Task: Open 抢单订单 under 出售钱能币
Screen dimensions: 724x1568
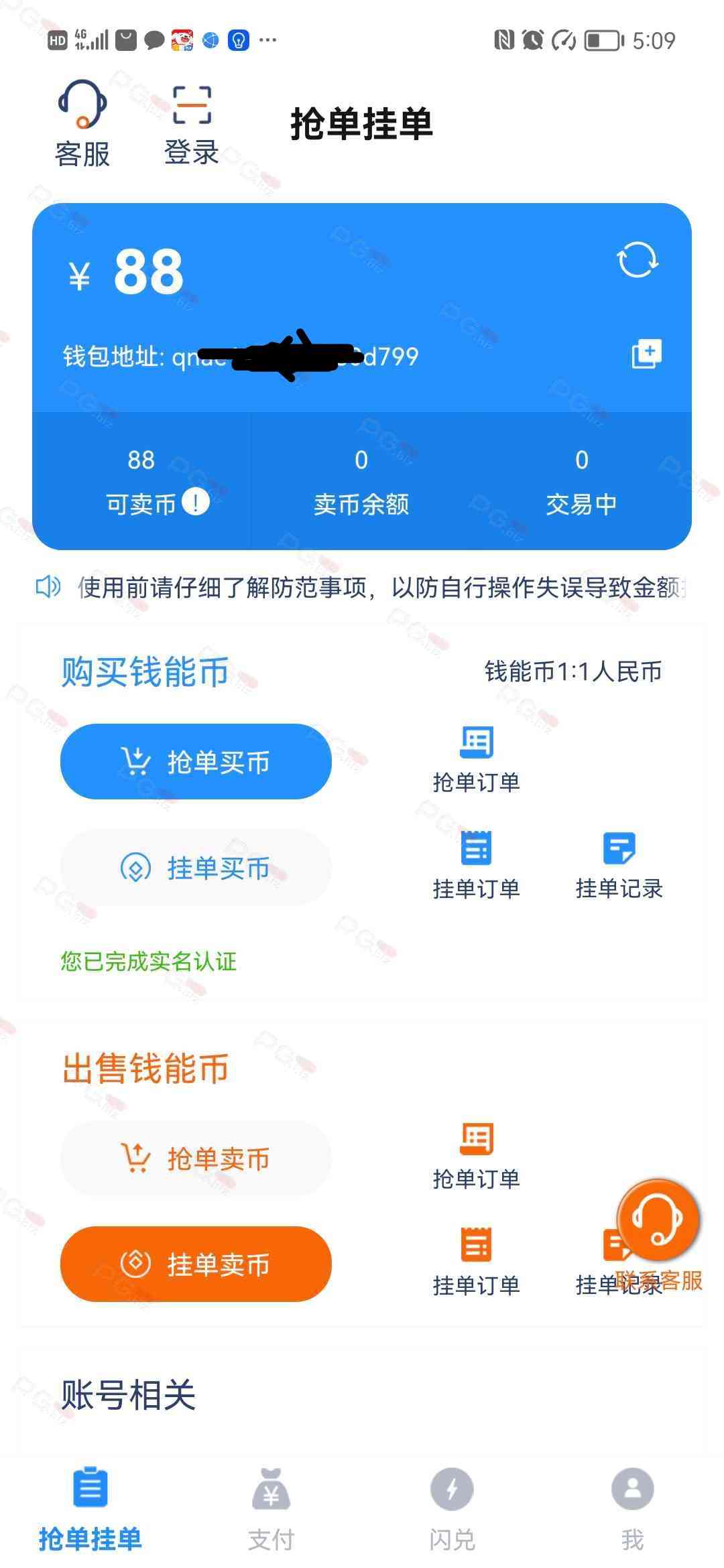Action: coord(476,1155)
